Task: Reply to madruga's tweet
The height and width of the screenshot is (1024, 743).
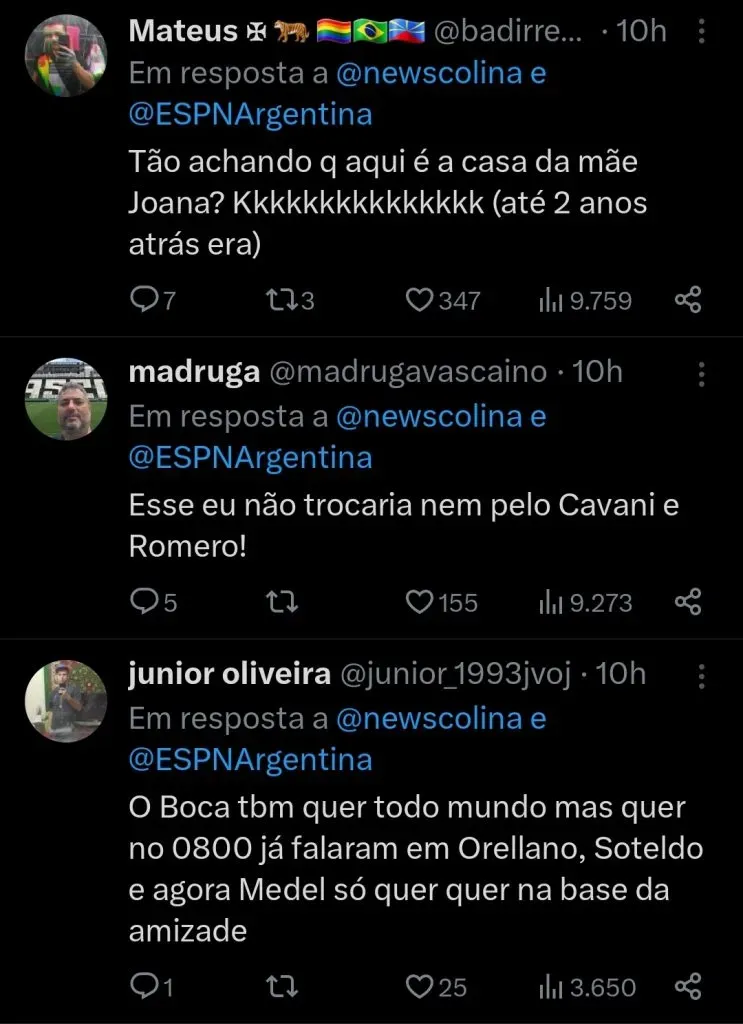Action: [146, 602]
